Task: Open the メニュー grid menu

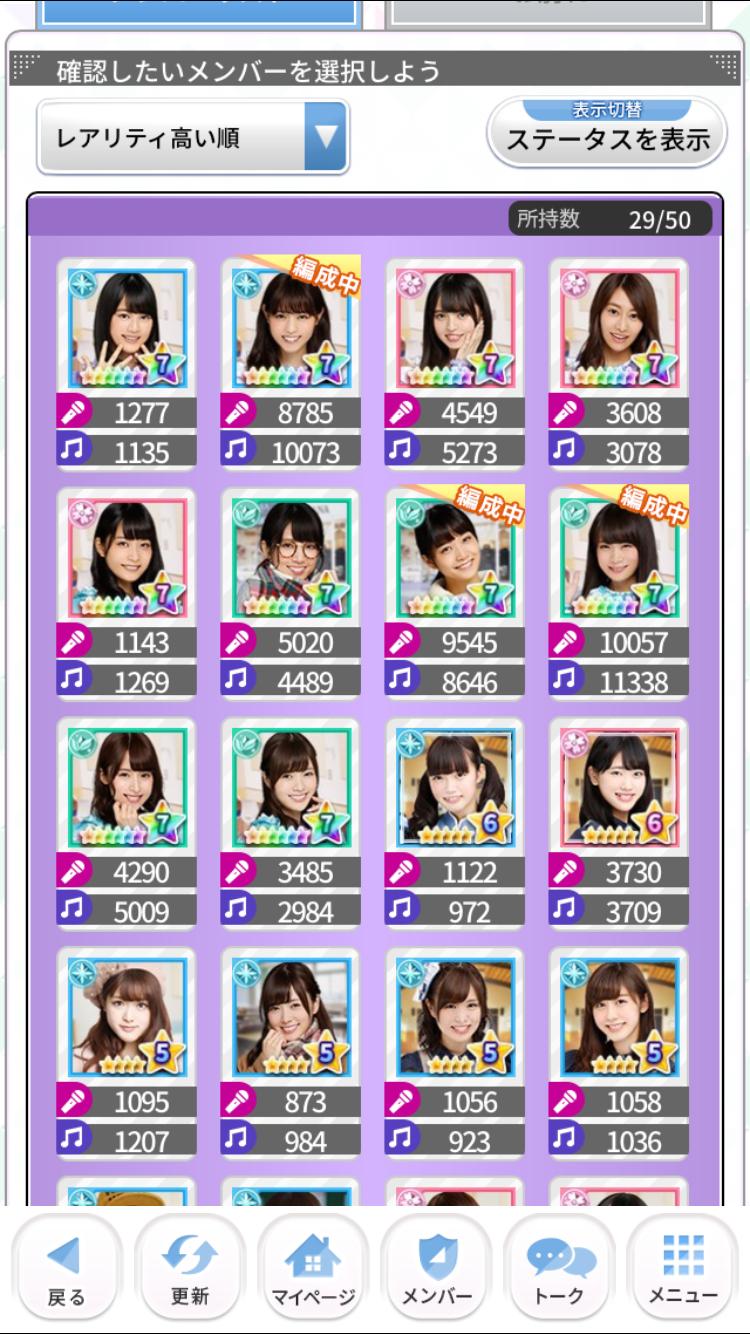Action: [683, 1268]
